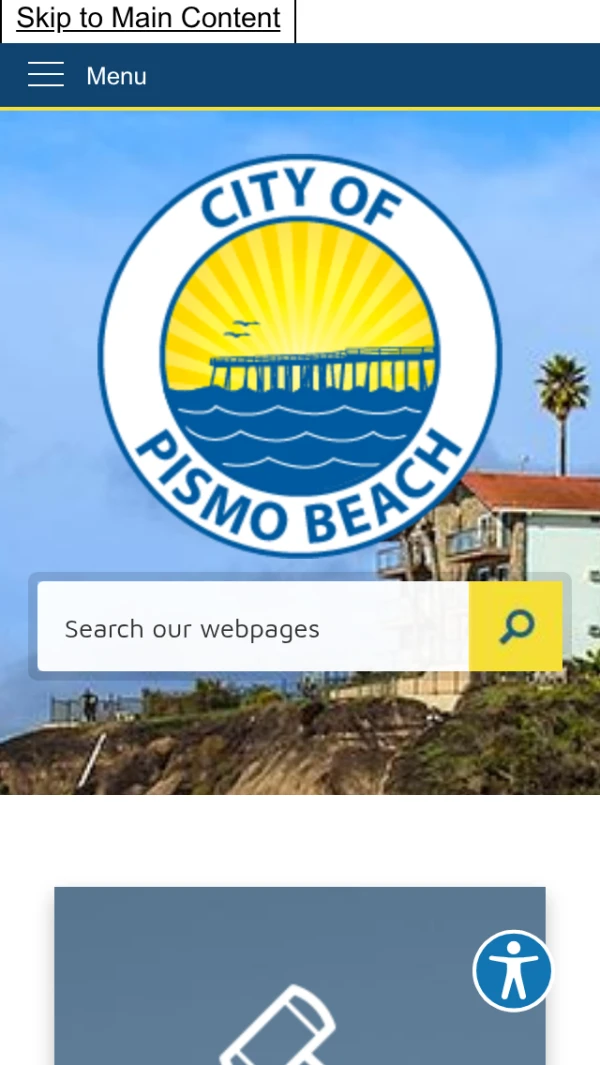Viewport: 600px width, 1065px height.
Task: Submit search with the magnifier button
Action: 516,627
